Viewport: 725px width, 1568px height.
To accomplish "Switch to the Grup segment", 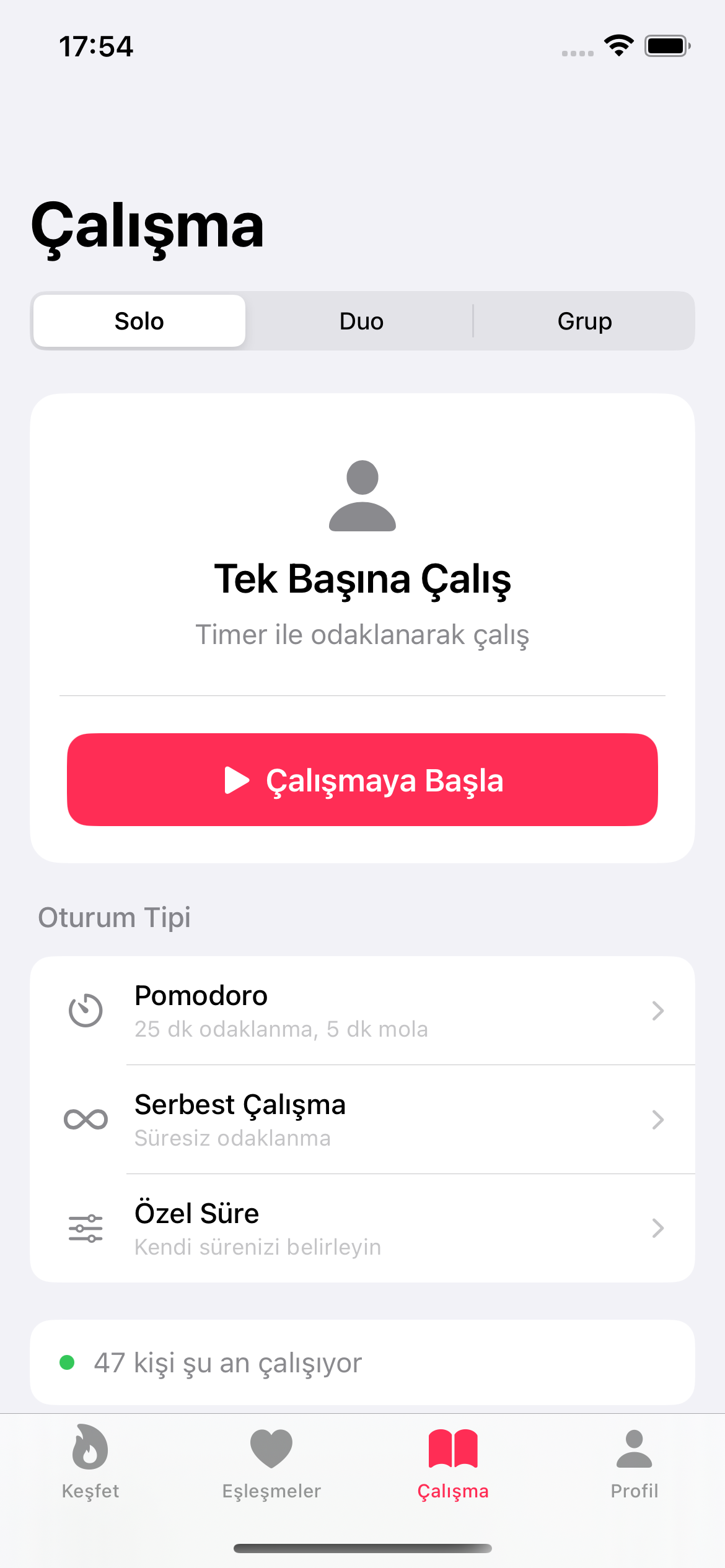I will [584, 321].
